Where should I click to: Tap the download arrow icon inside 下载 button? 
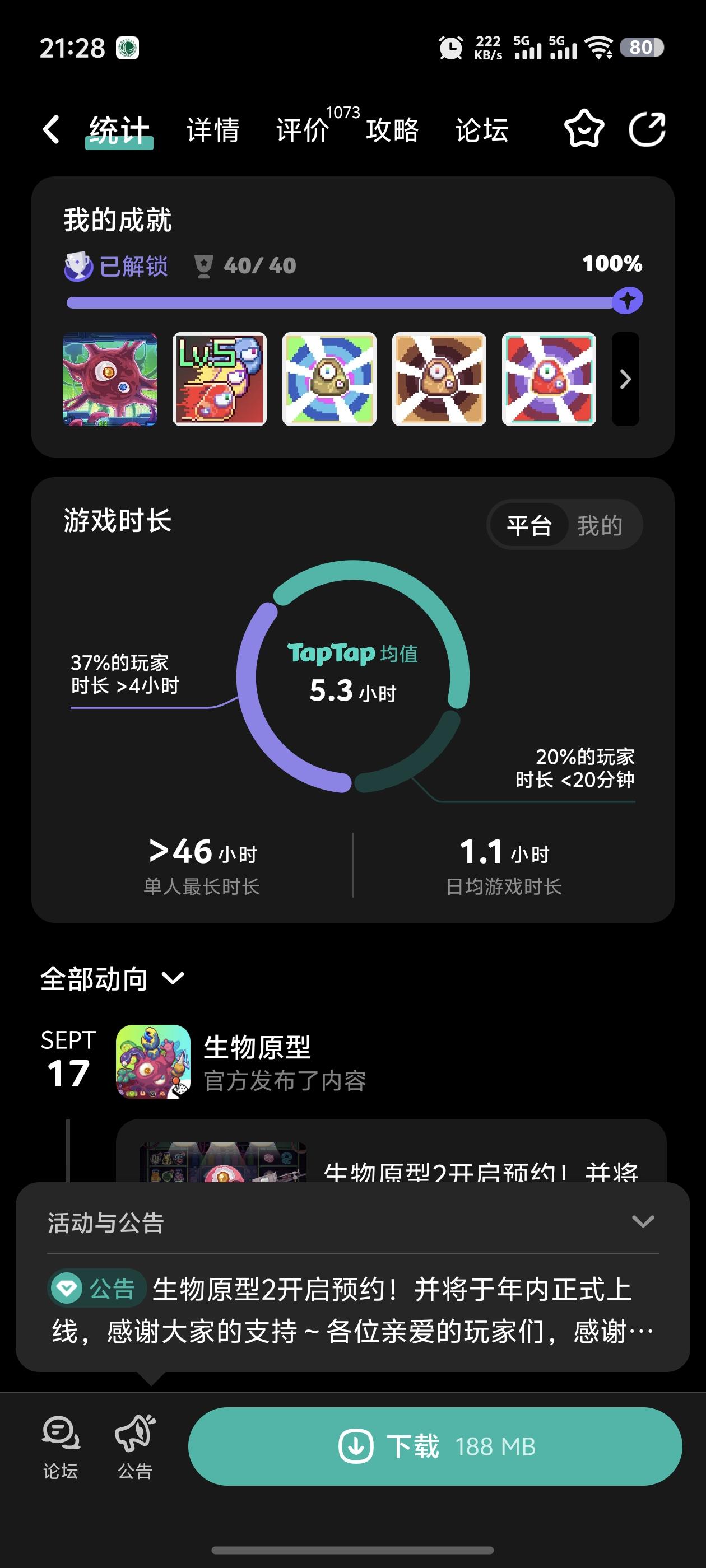(x=355, y=1448)
